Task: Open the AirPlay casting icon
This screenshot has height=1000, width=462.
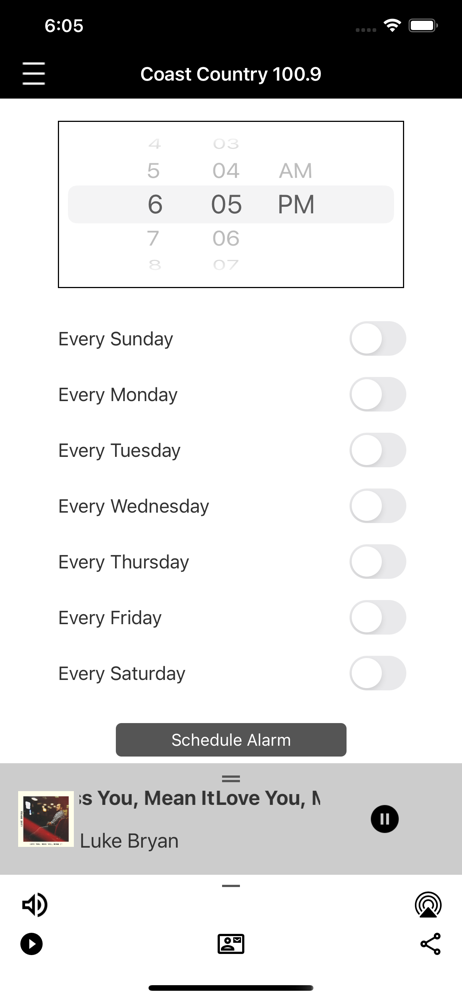Action: click(428, 905)
